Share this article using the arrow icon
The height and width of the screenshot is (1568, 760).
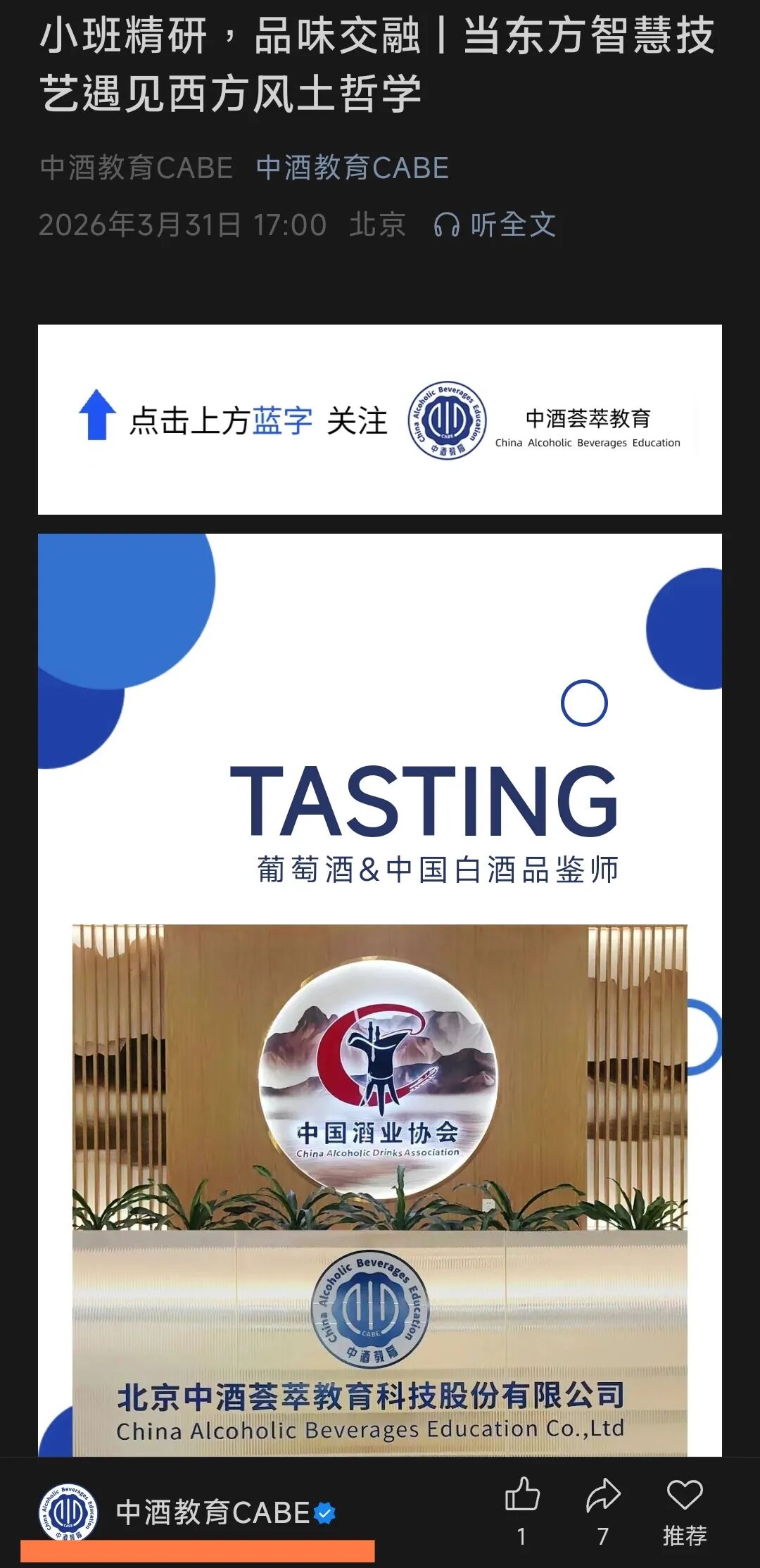tap(603, 1495)
